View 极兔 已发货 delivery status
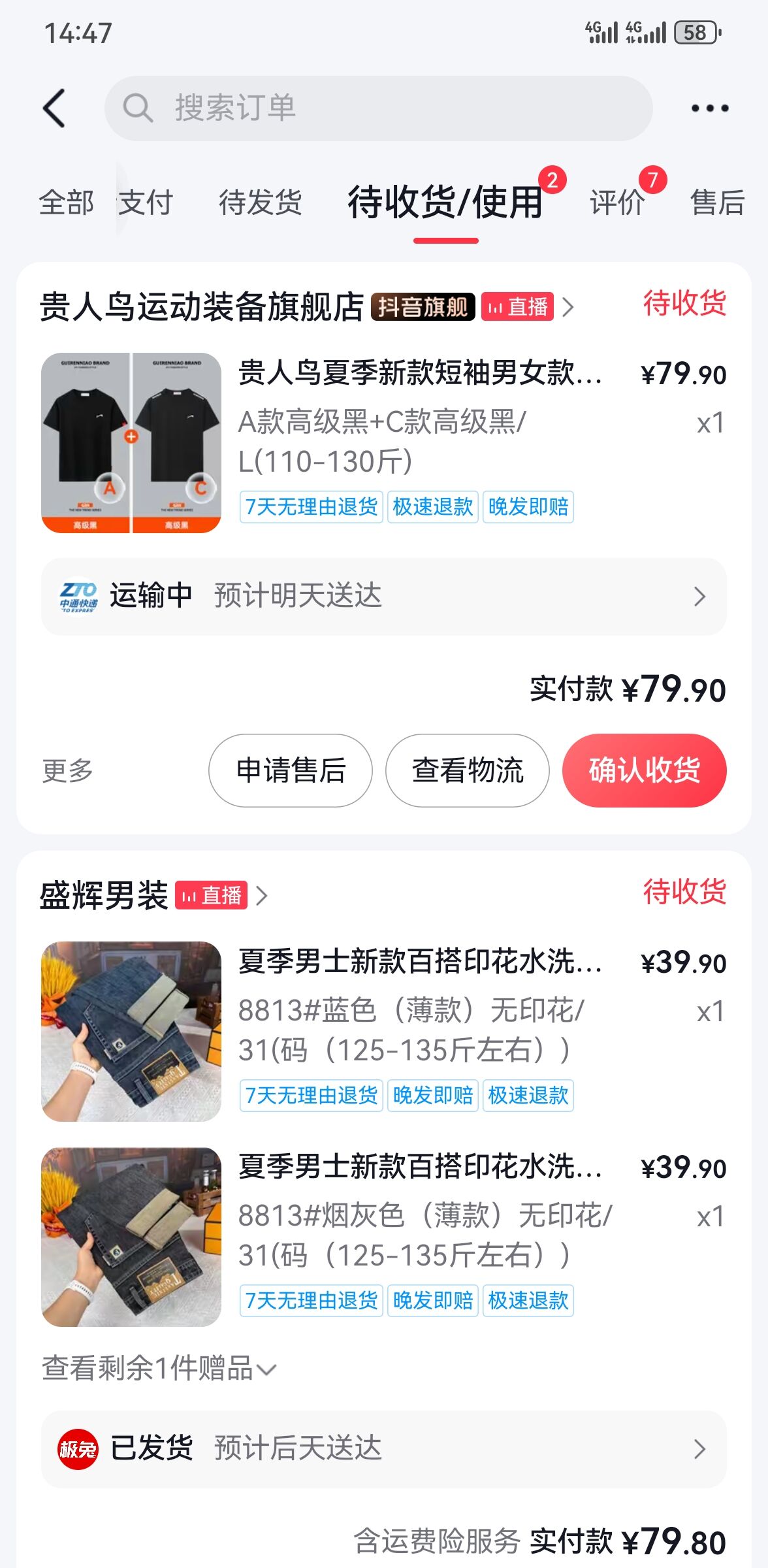The image size is (768, 1568). (384, 1449)
